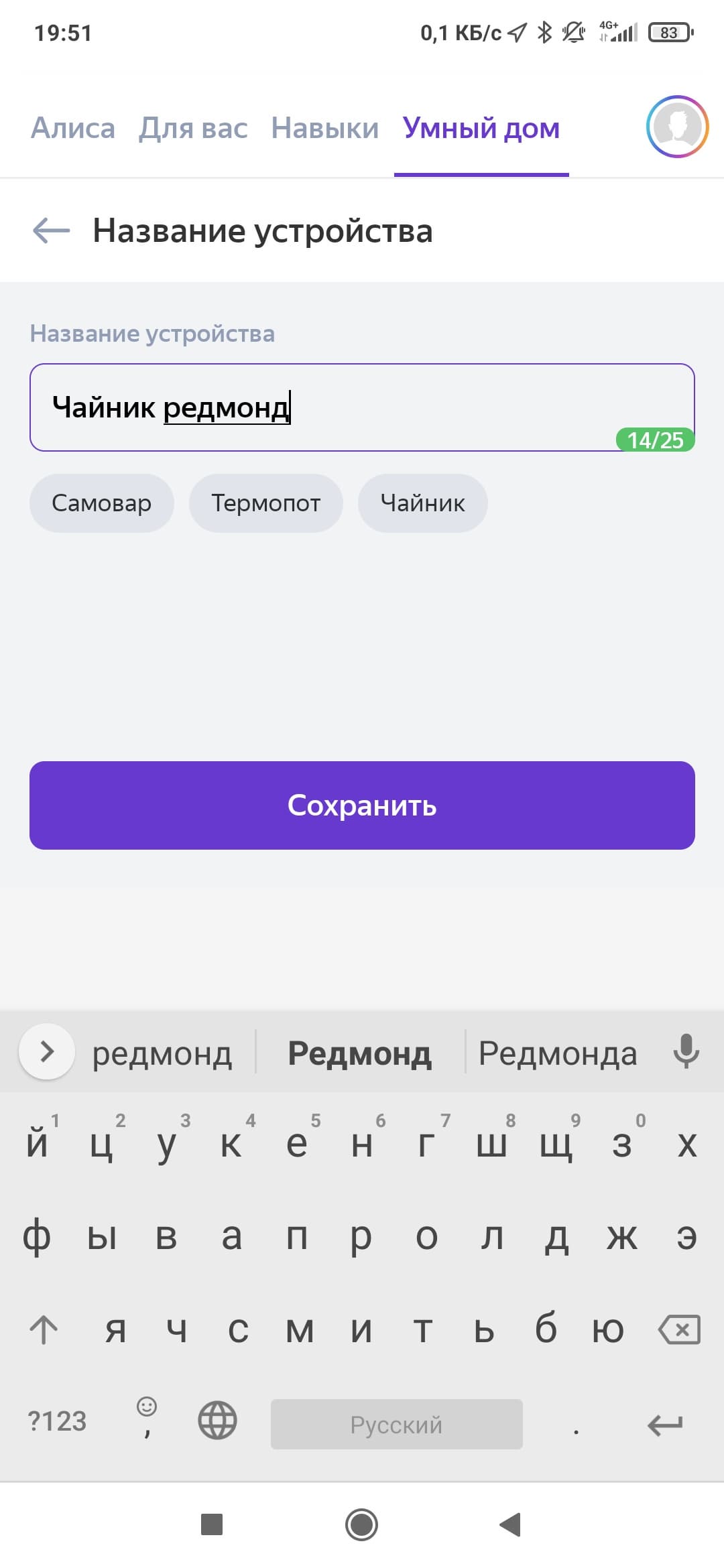Start voice input with the microphone
Viewport: 724px width, 1568px height.
click(686, 1051)
